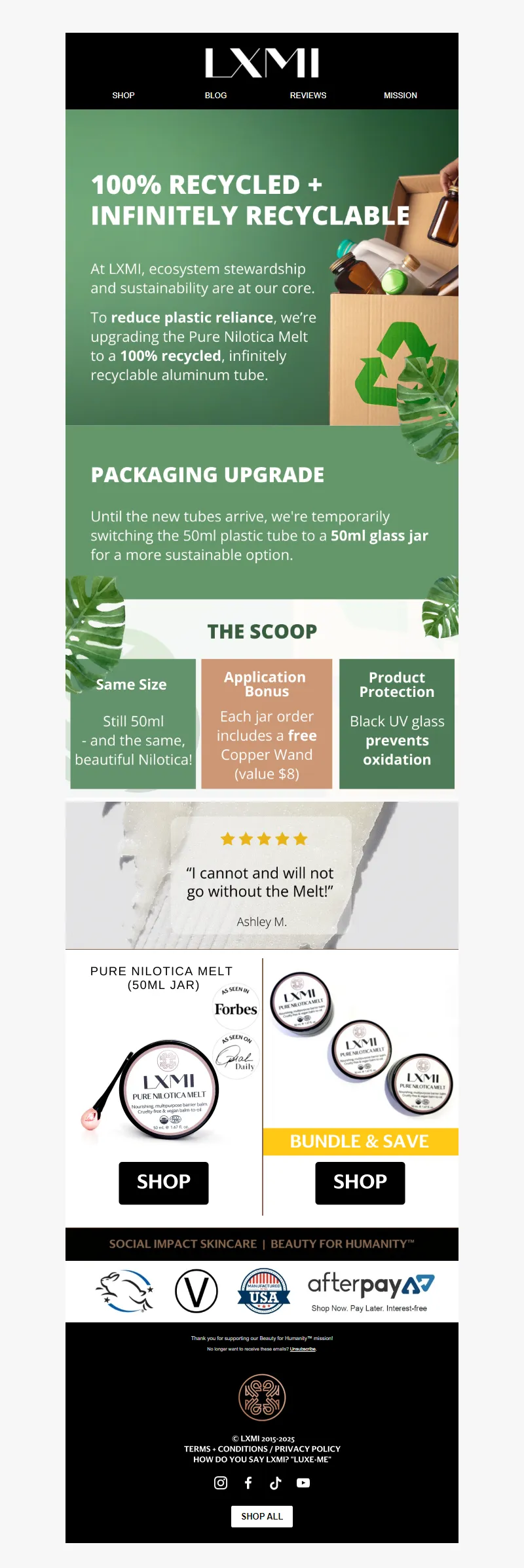Tap the Unsubscribe link
The image size is (524, 1568).
[x=303, y=1349]
